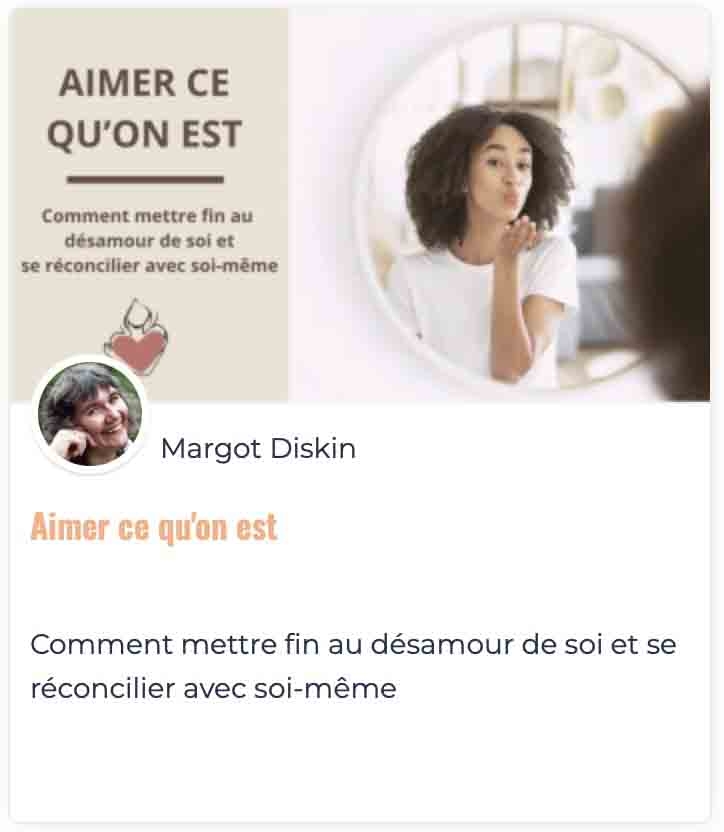The height and width of the screenshot is (832, 724).
Task: Open the 'Aimer ce qu'on est' course banner
Action: [360, 200]
